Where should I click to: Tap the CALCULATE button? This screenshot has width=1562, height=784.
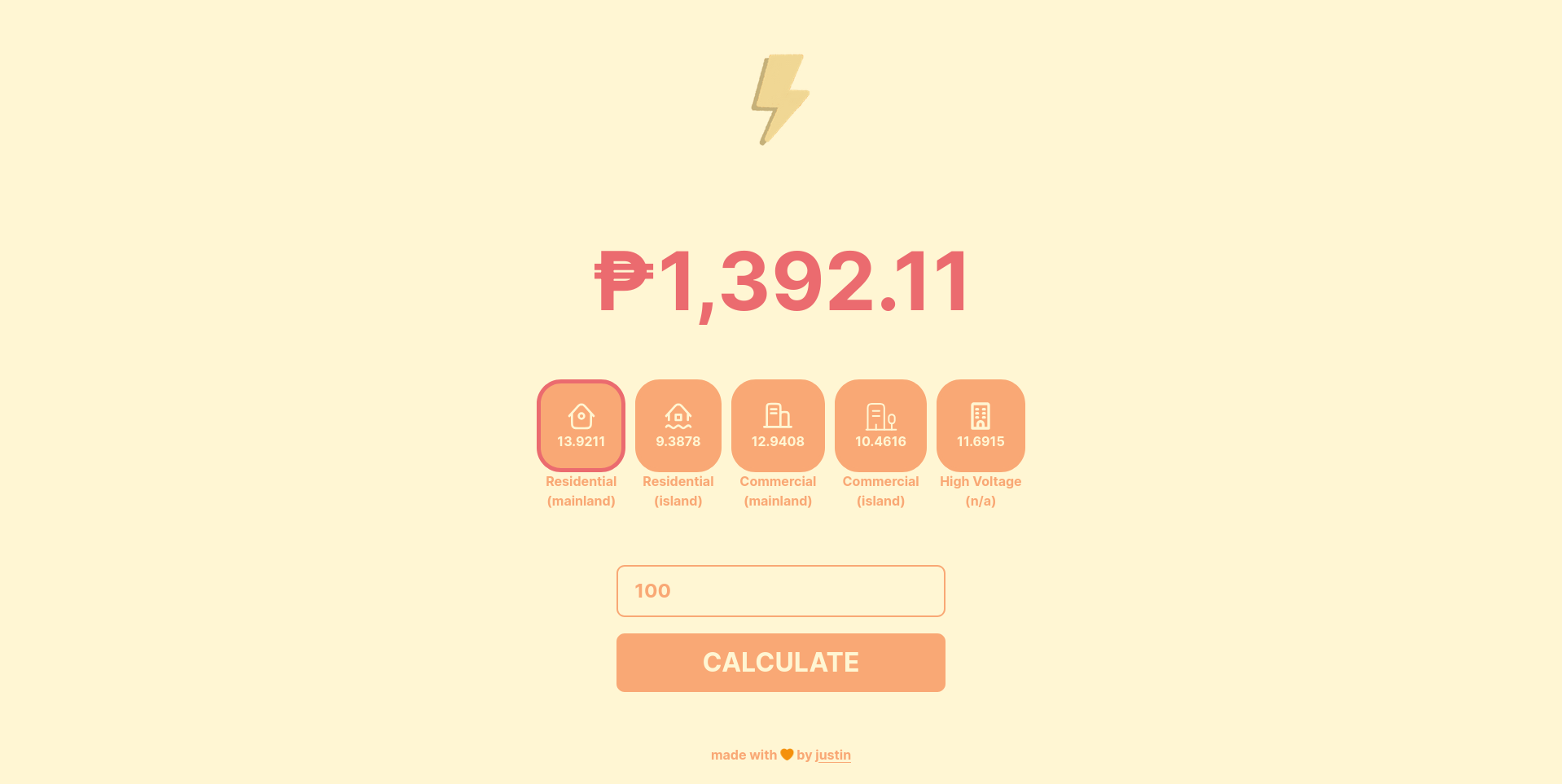point(780,663)
